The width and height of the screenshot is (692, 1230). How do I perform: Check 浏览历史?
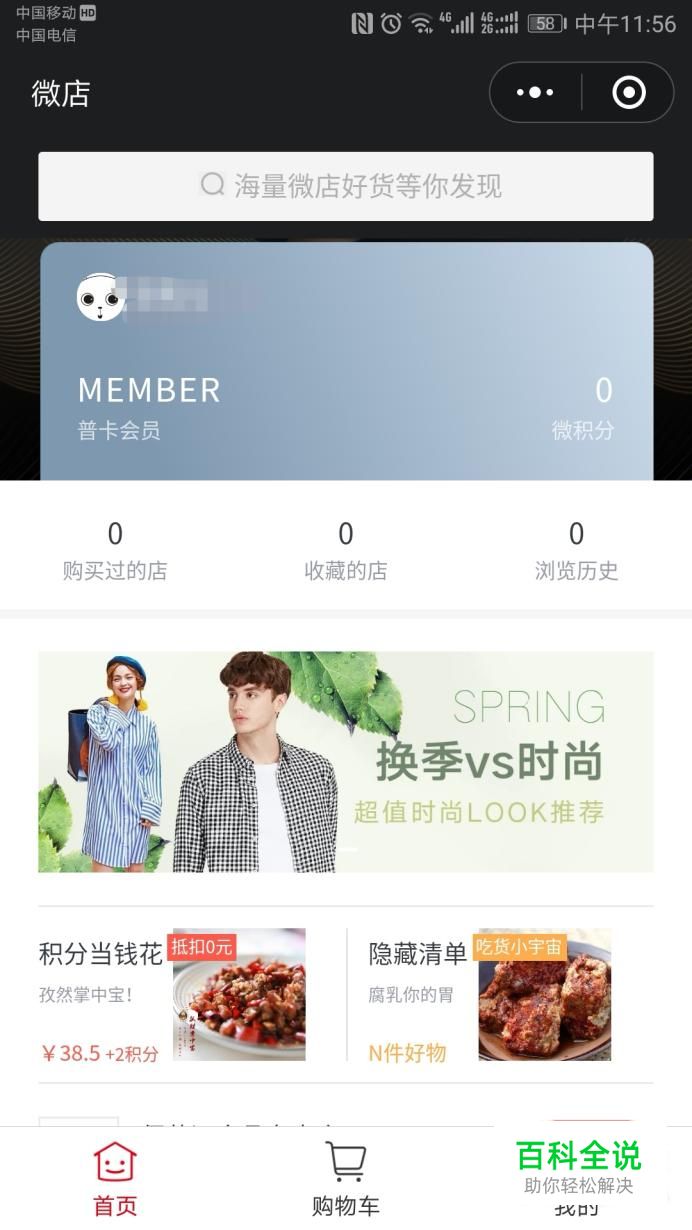(576, 550)
